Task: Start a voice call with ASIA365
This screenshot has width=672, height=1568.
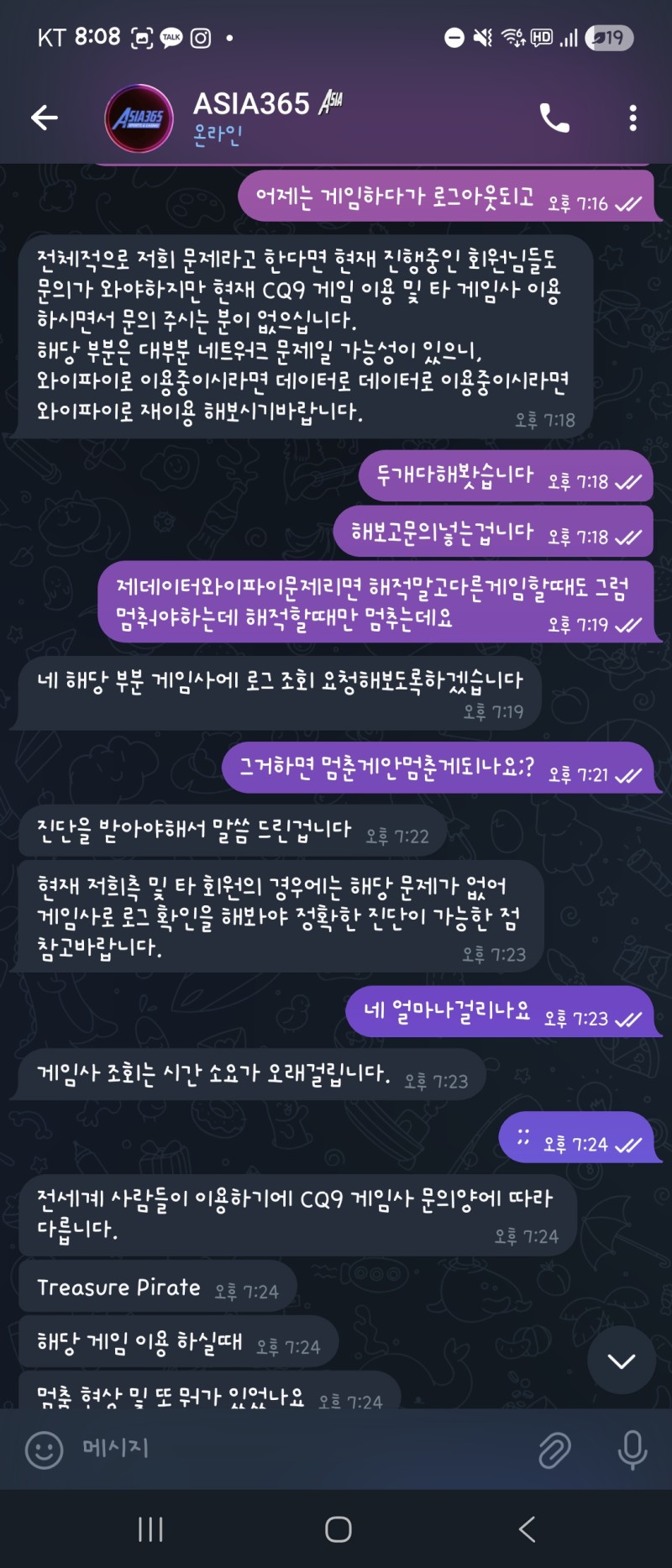Action: coord(554,118)
